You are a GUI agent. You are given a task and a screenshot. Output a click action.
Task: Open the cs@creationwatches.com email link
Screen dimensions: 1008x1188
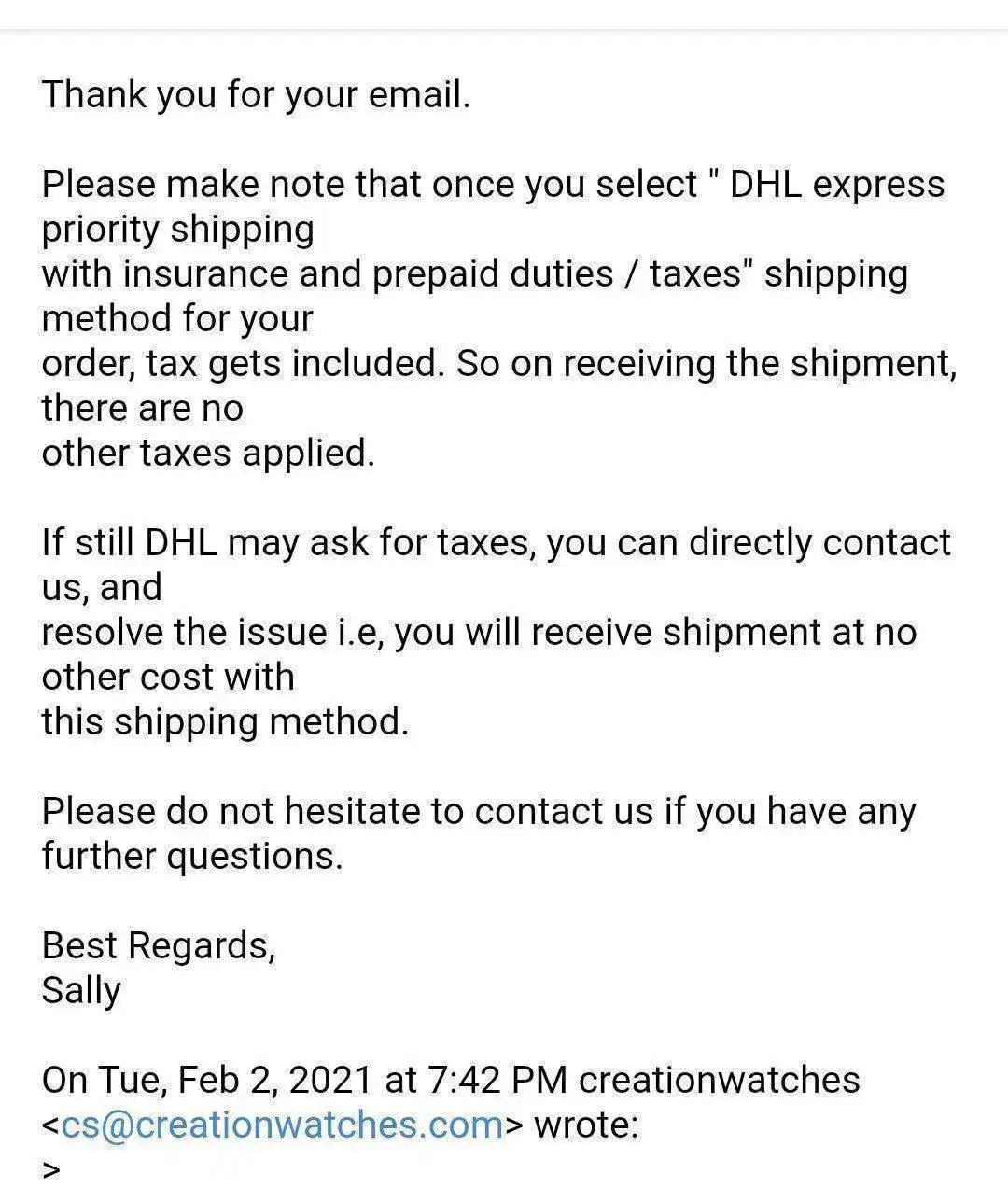[282, 1124]
